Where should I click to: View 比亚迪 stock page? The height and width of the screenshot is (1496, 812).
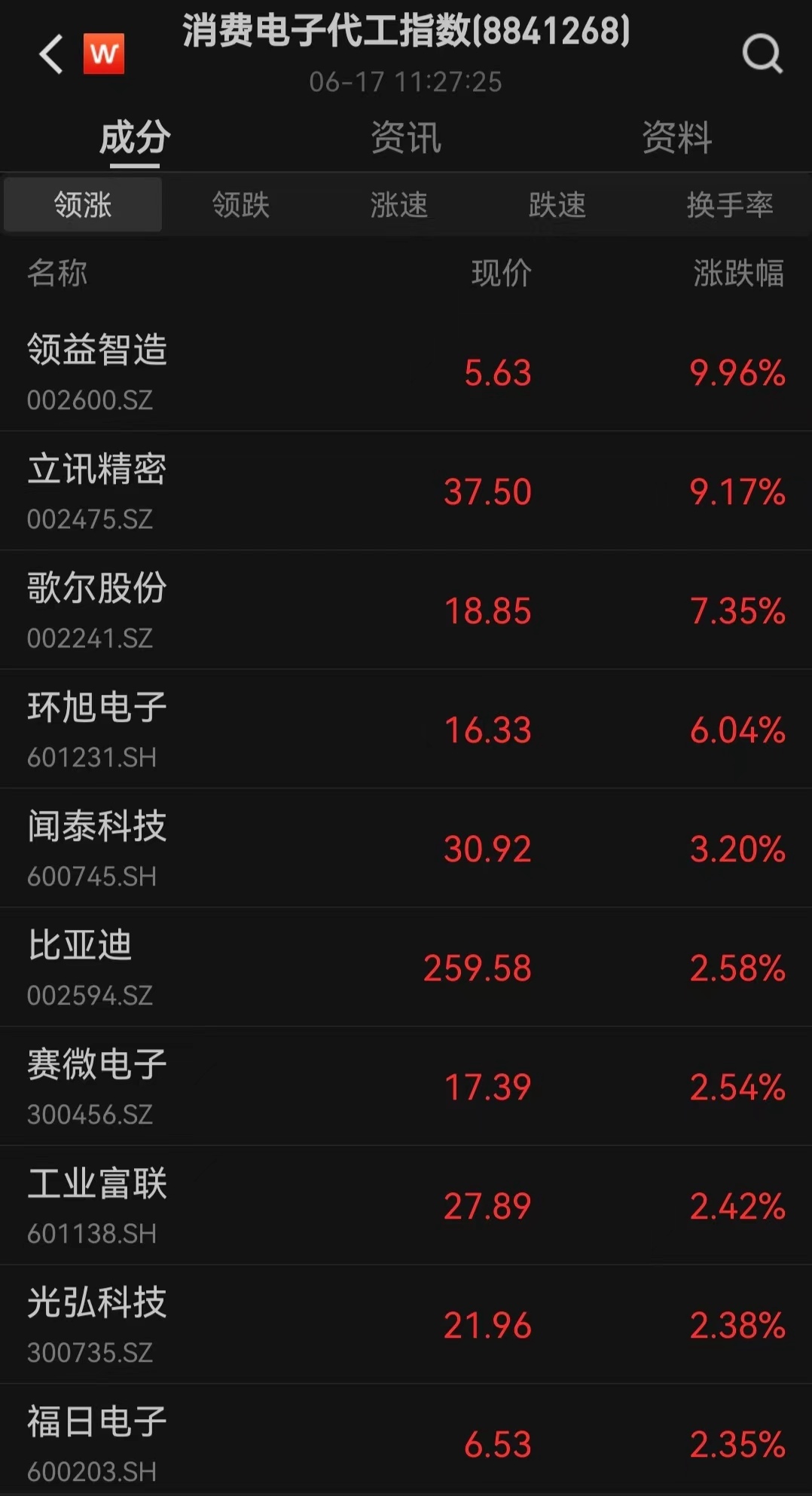[406, 967]
